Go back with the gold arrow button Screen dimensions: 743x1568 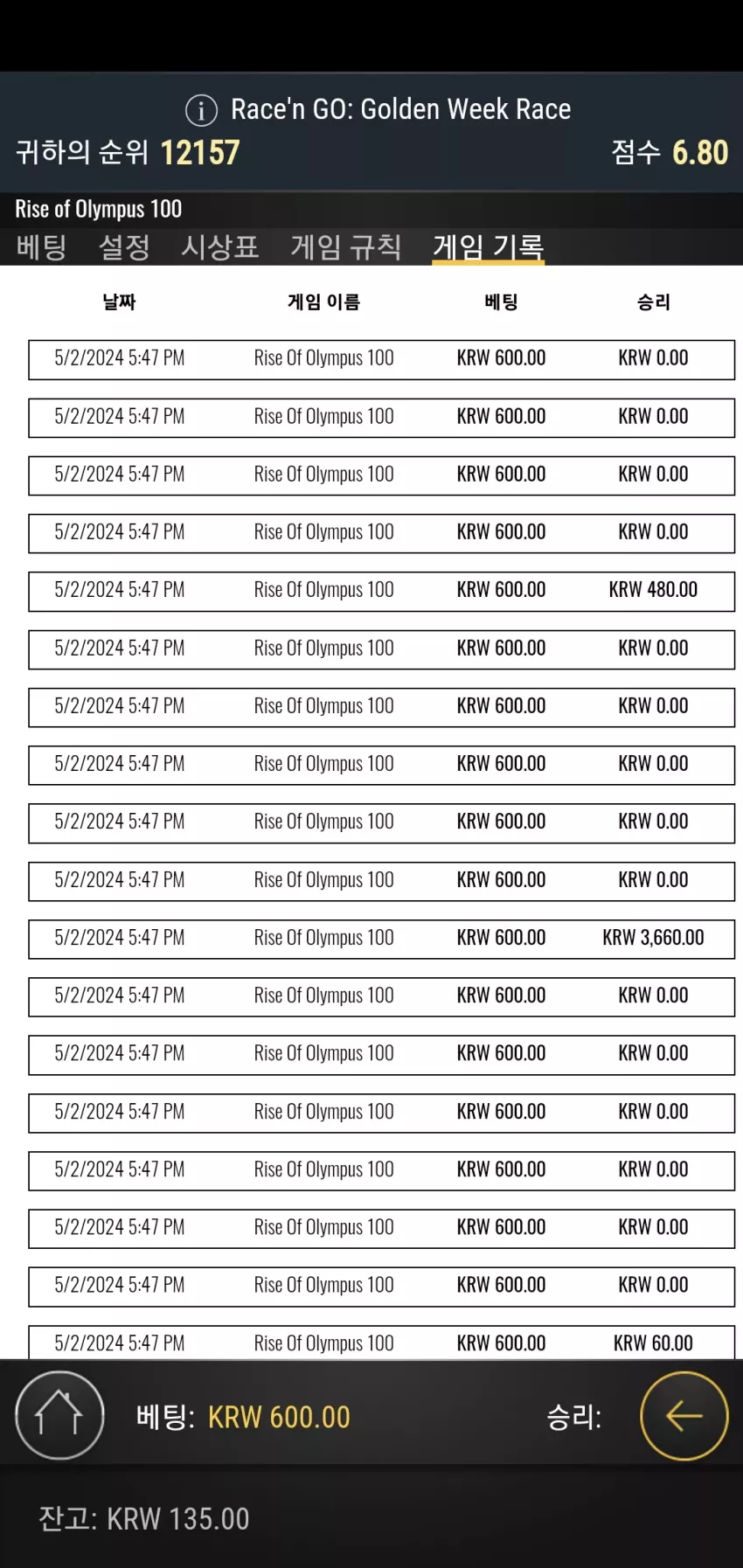click(684, 1415)
